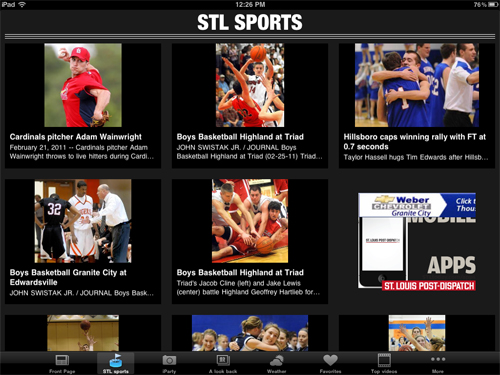Open the iParty tab
Screen dimensions: 500x375
(x=169, y=364)
